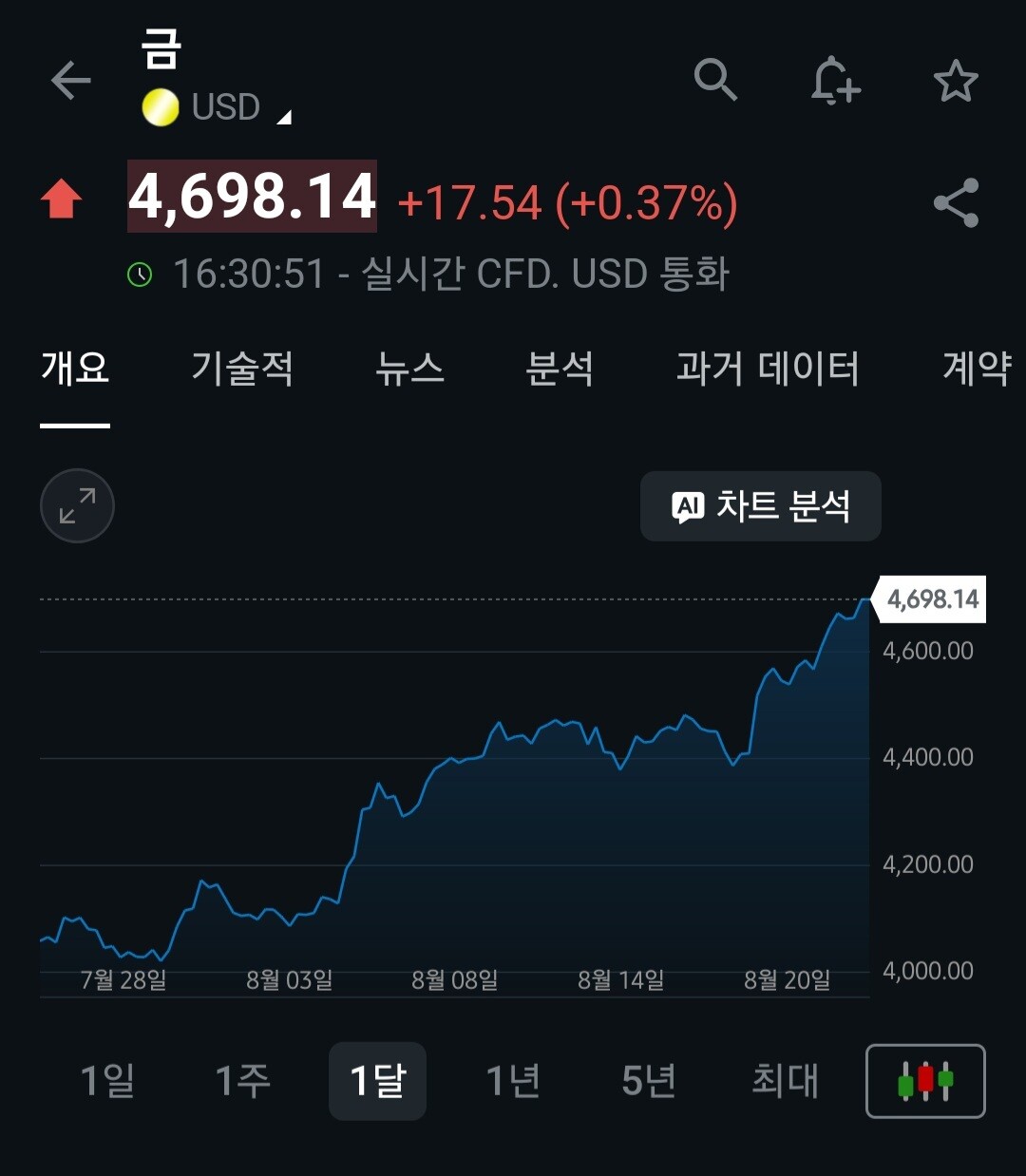
Task: Go back using the arrow icon
Action: point(70,81)
